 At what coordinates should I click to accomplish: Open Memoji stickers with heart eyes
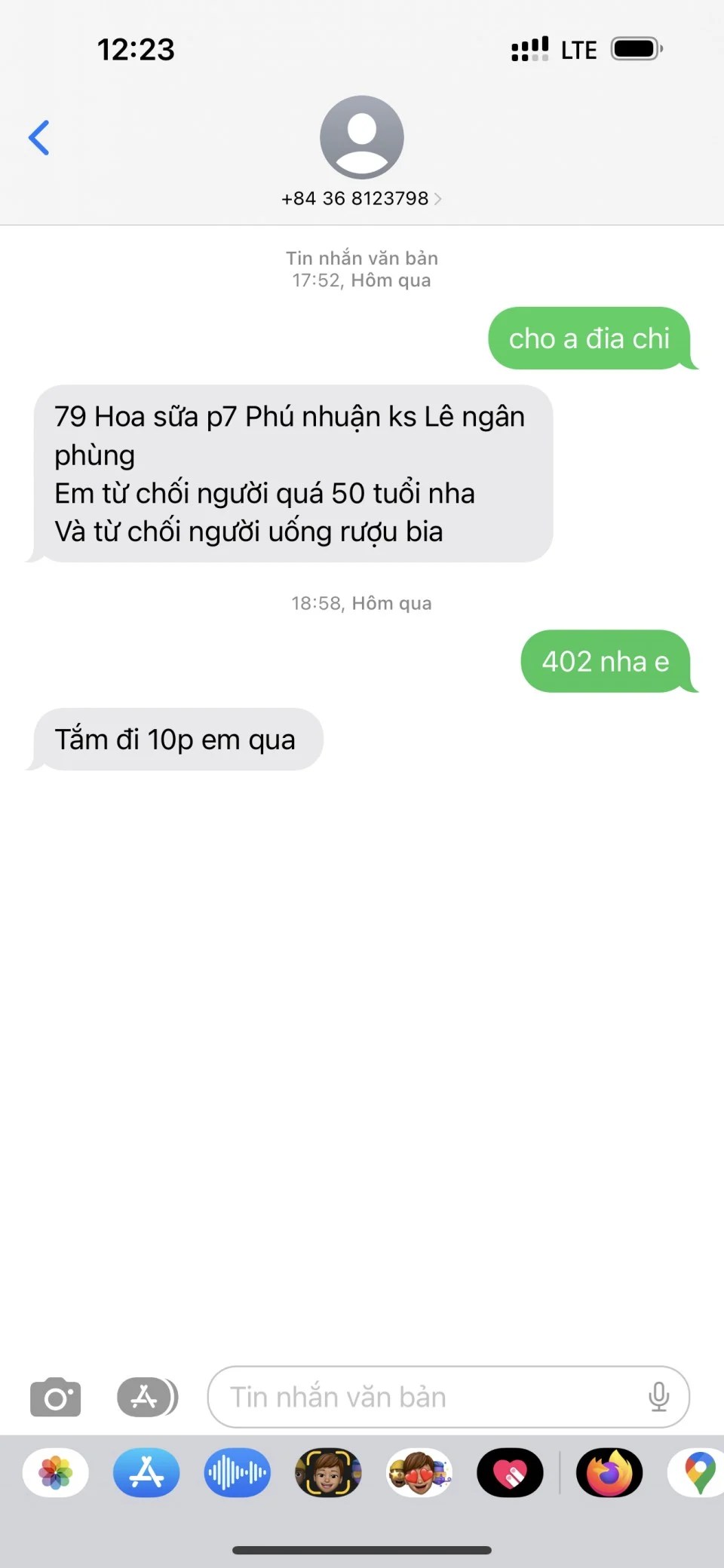point(419,1472)
